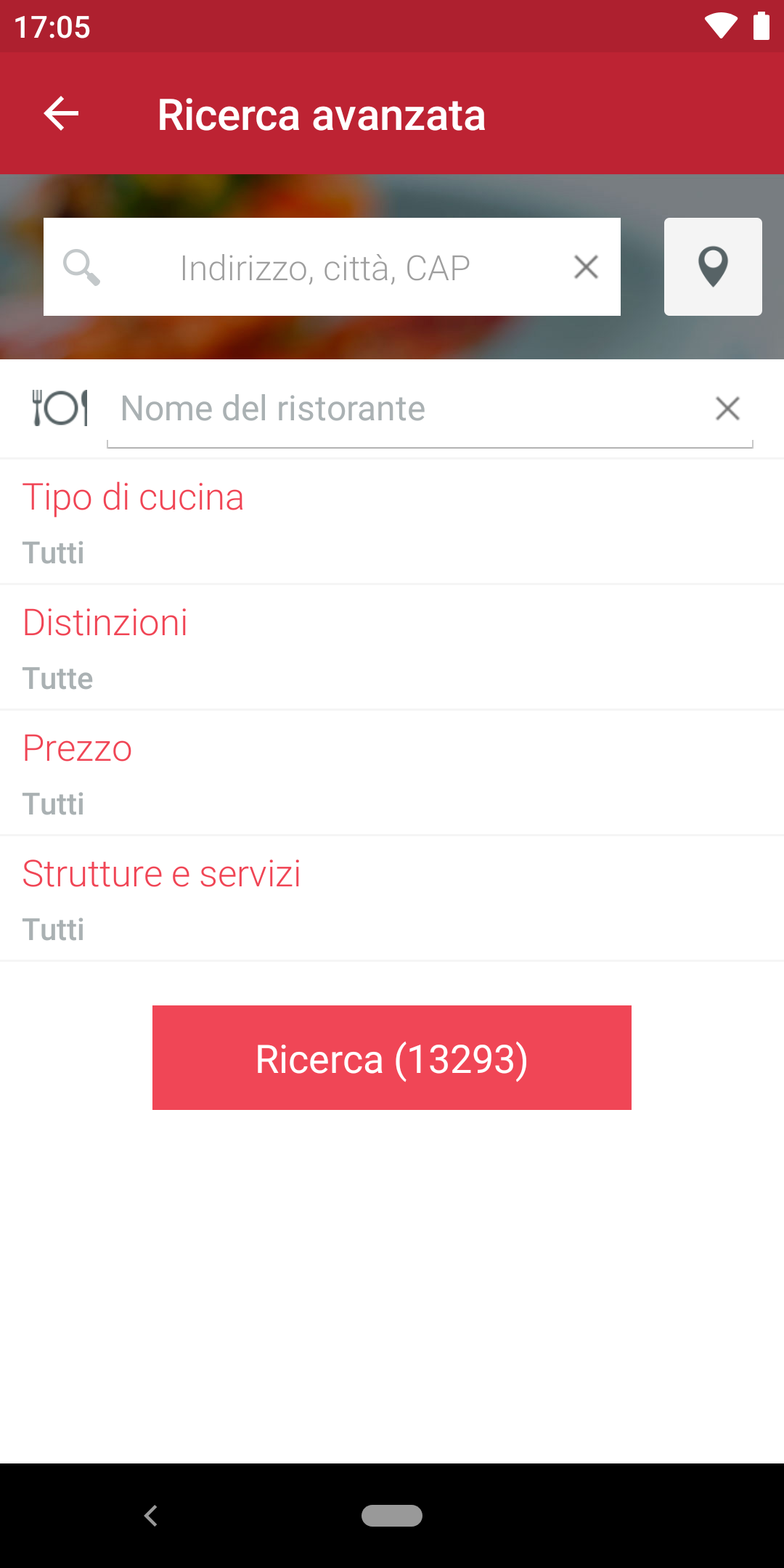784x1568 pixels.
Task: Tap the system back navigation button
Action: click(x=151, y=1516)
